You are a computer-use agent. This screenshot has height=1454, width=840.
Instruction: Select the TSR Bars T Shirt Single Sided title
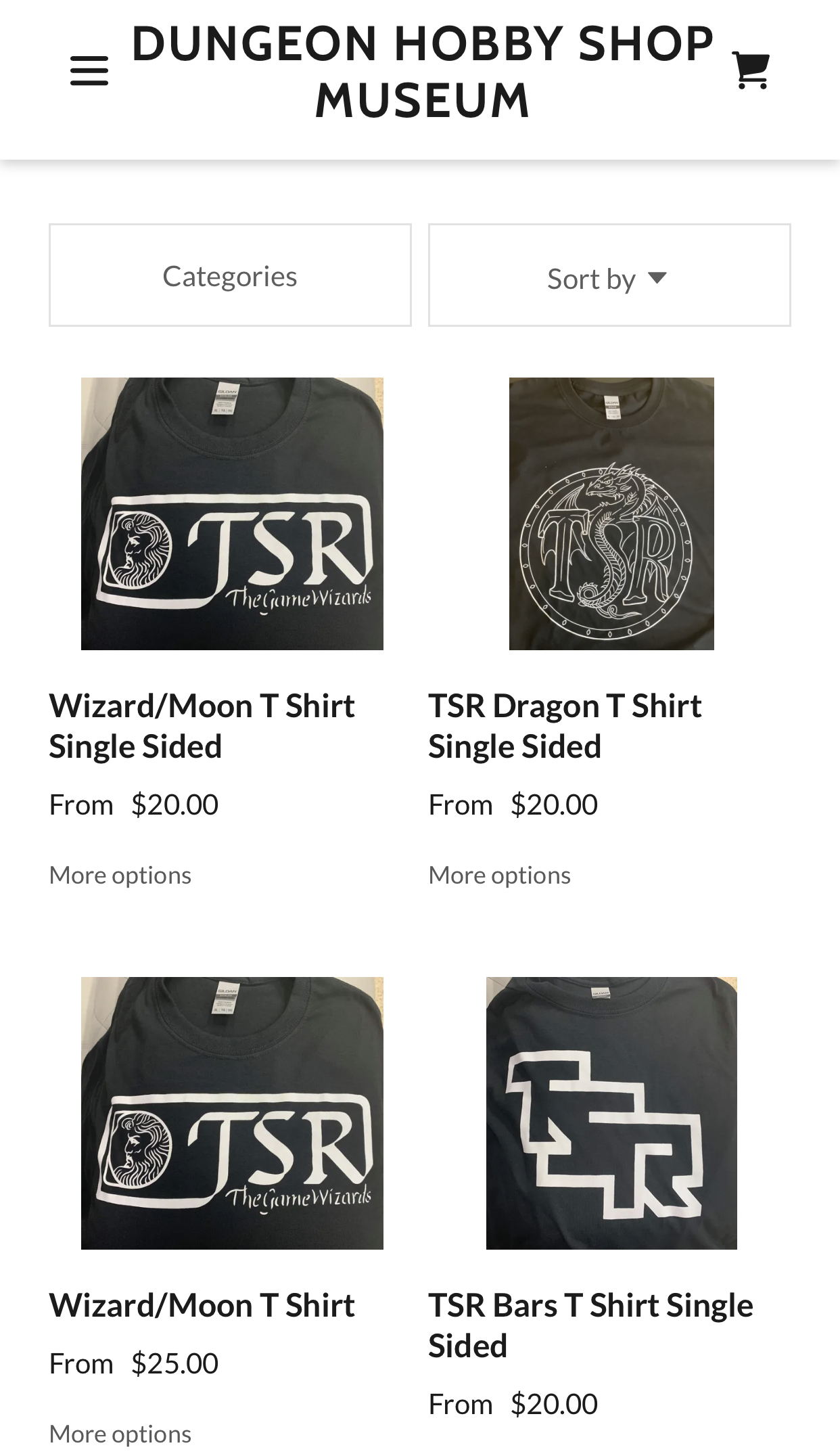click(590, 1325)
